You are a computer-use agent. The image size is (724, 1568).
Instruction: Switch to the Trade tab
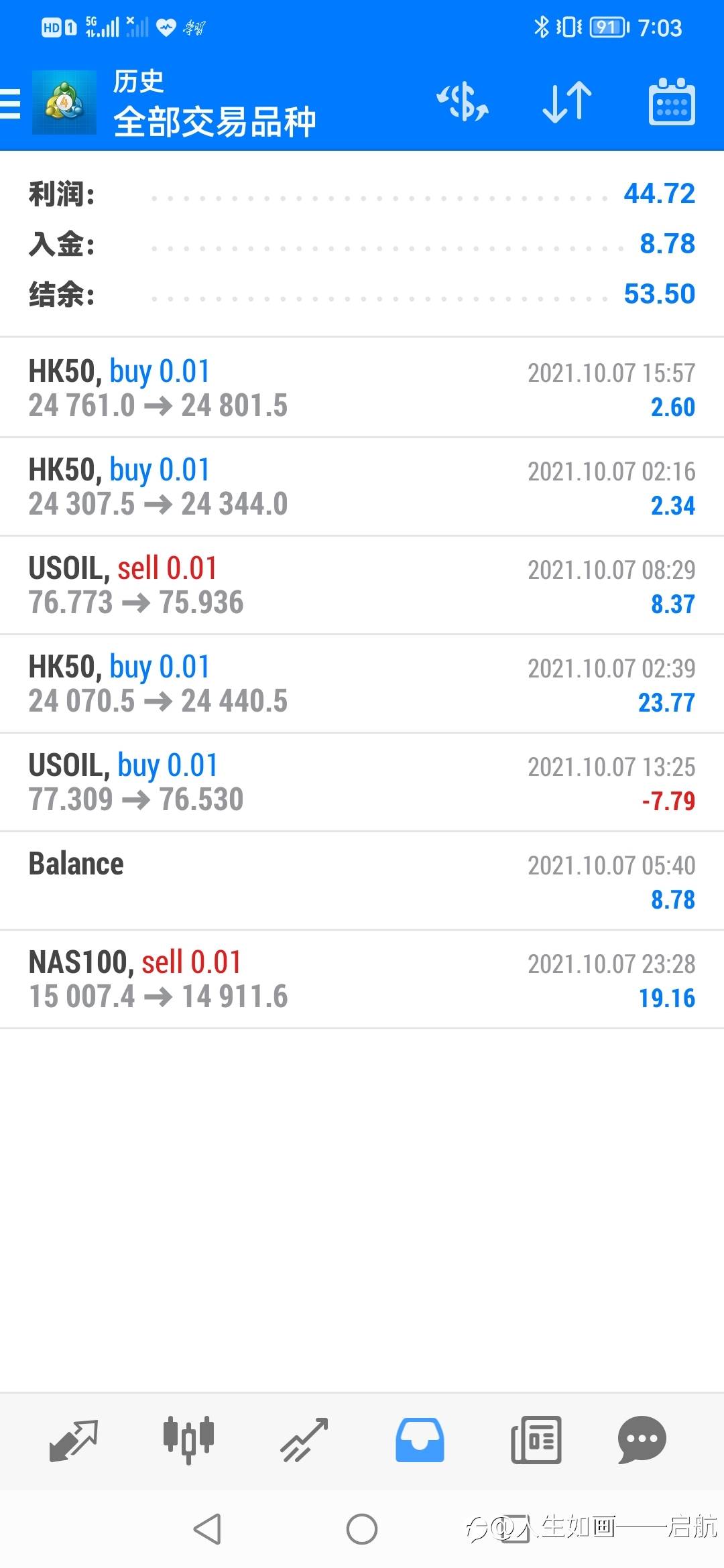(x=304, y=1439)
